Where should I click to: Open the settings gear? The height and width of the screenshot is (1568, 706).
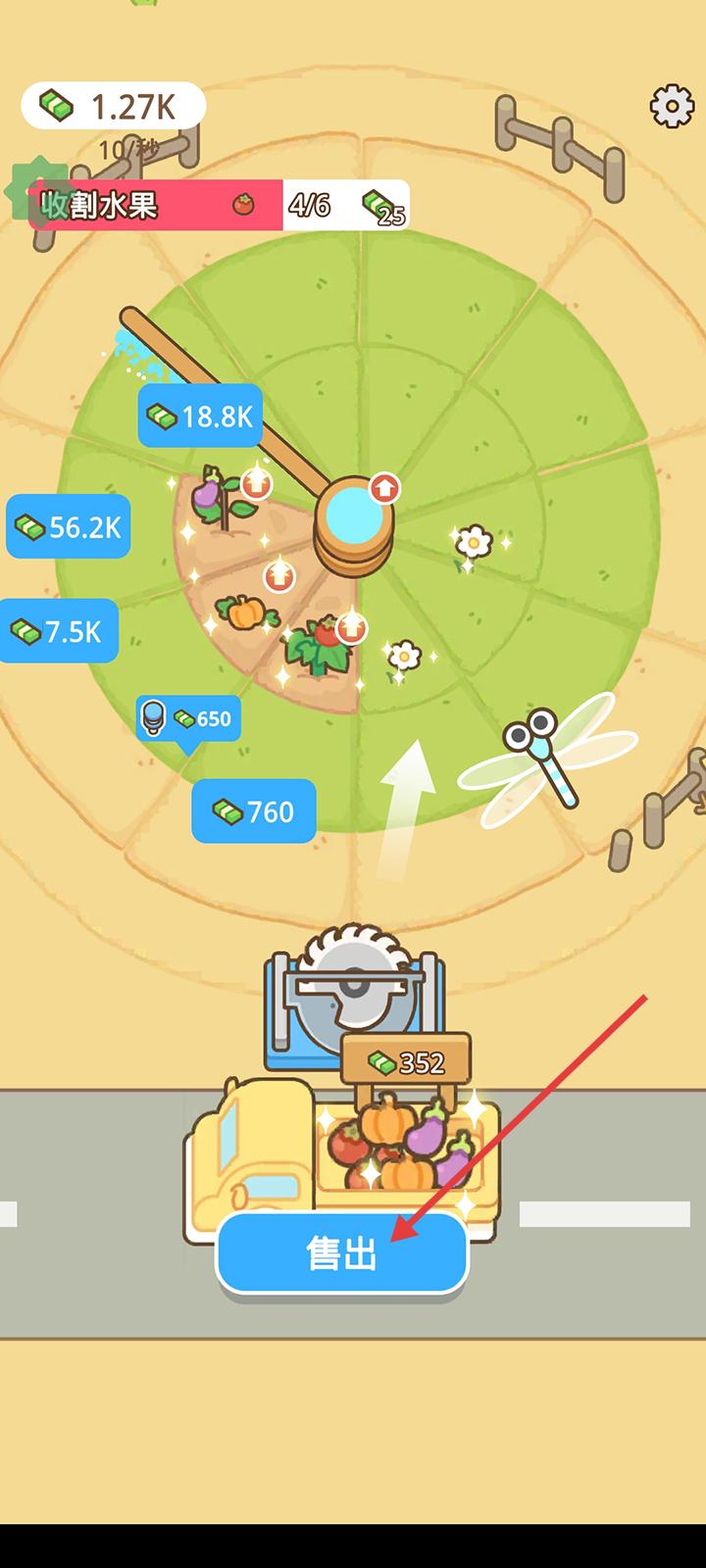coord(672,106)
